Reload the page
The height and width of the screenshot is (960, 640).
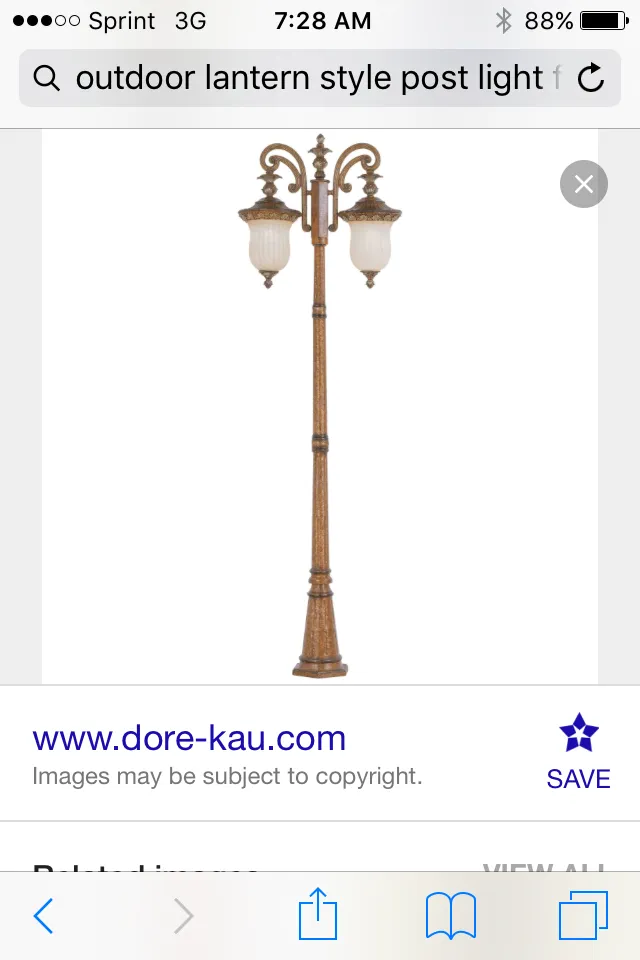tap(591, 78)
